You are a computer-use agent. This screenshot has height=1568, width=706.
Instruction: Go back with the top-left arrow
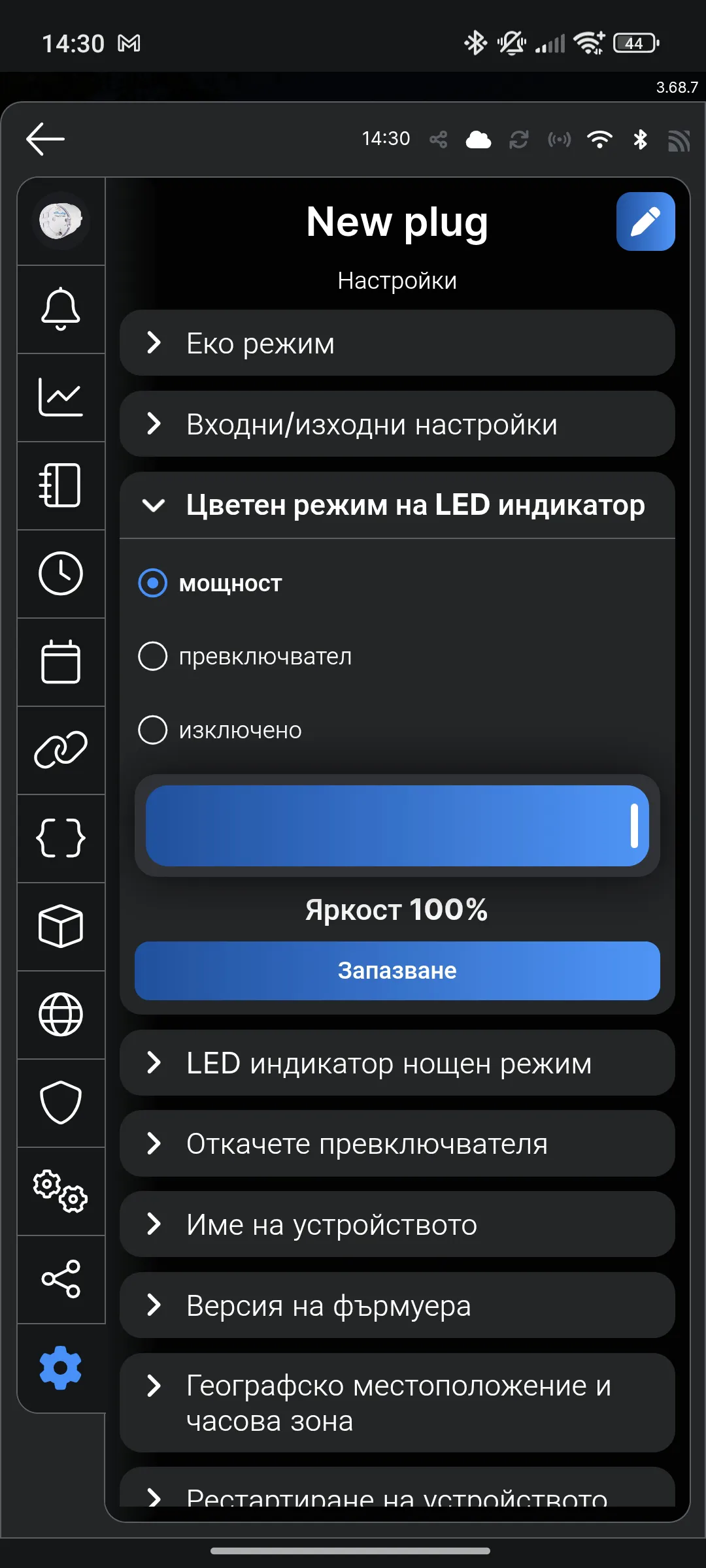pos(45,139)
